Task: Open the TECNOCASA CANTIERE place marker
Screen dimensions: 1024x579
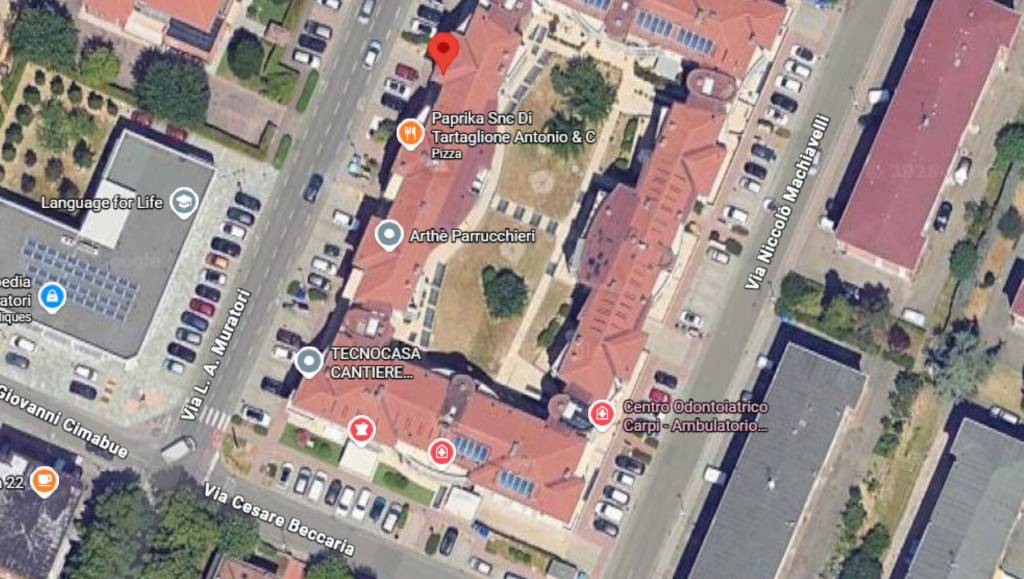Action: (309, 361)
